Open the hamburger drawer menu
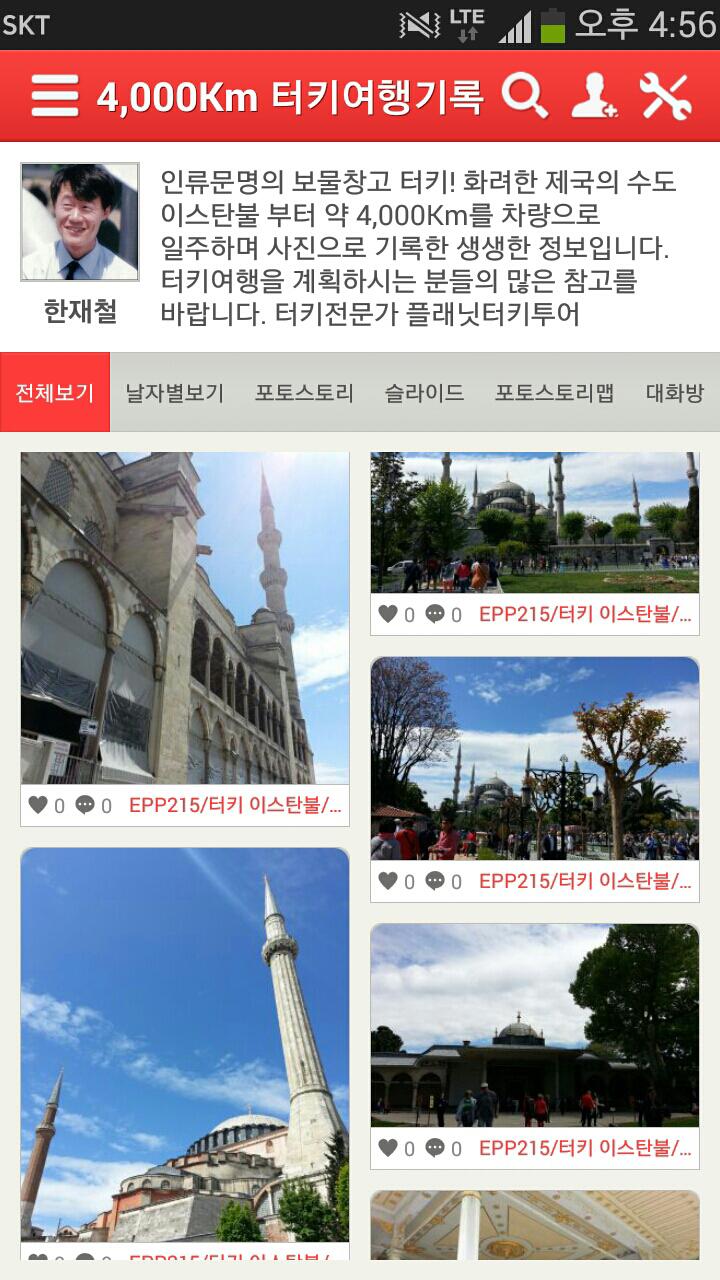The height and width of the screenshot is (1280, 720). pos(55,97)
